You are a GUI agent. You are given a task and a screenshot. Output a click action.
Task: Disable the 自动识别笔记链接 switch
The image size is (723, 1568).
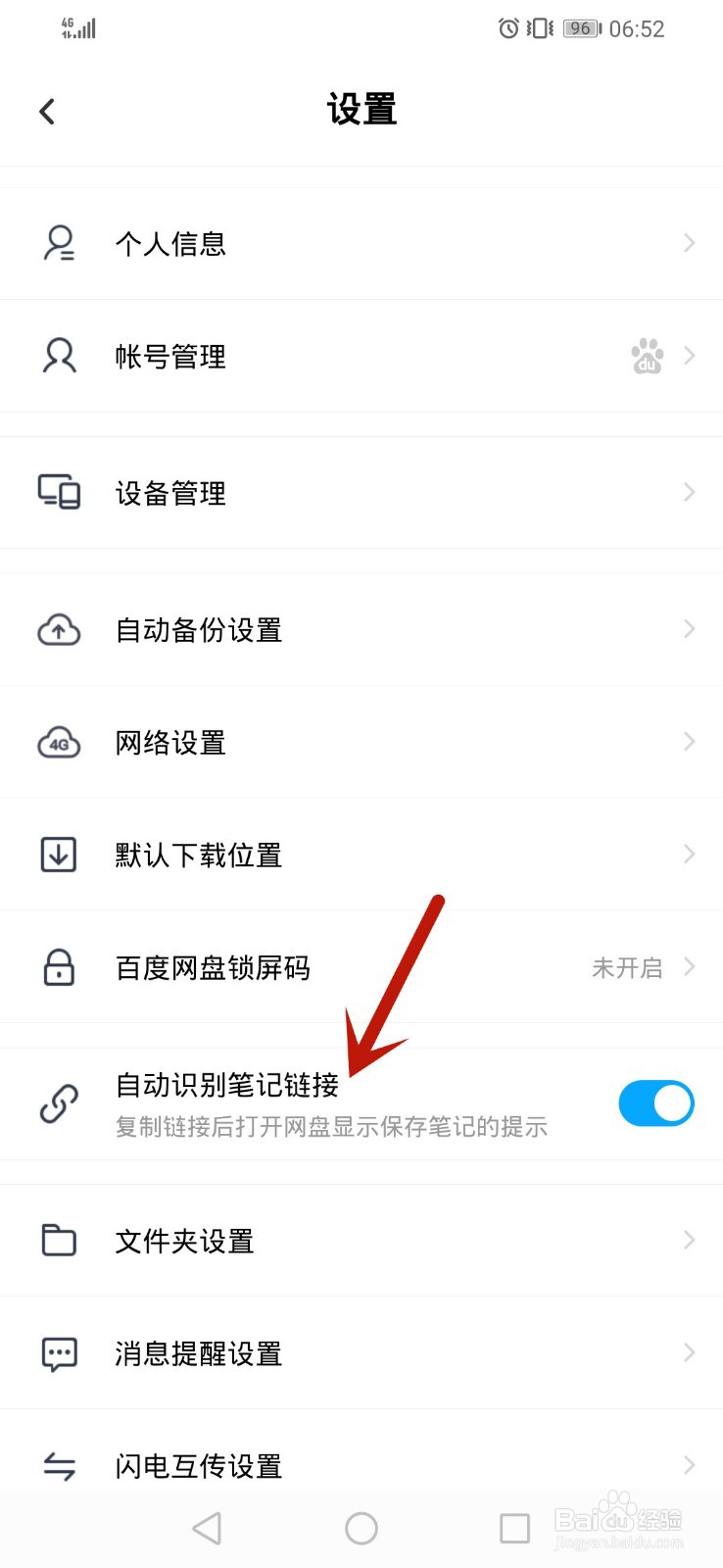[x=656, y=1102]
